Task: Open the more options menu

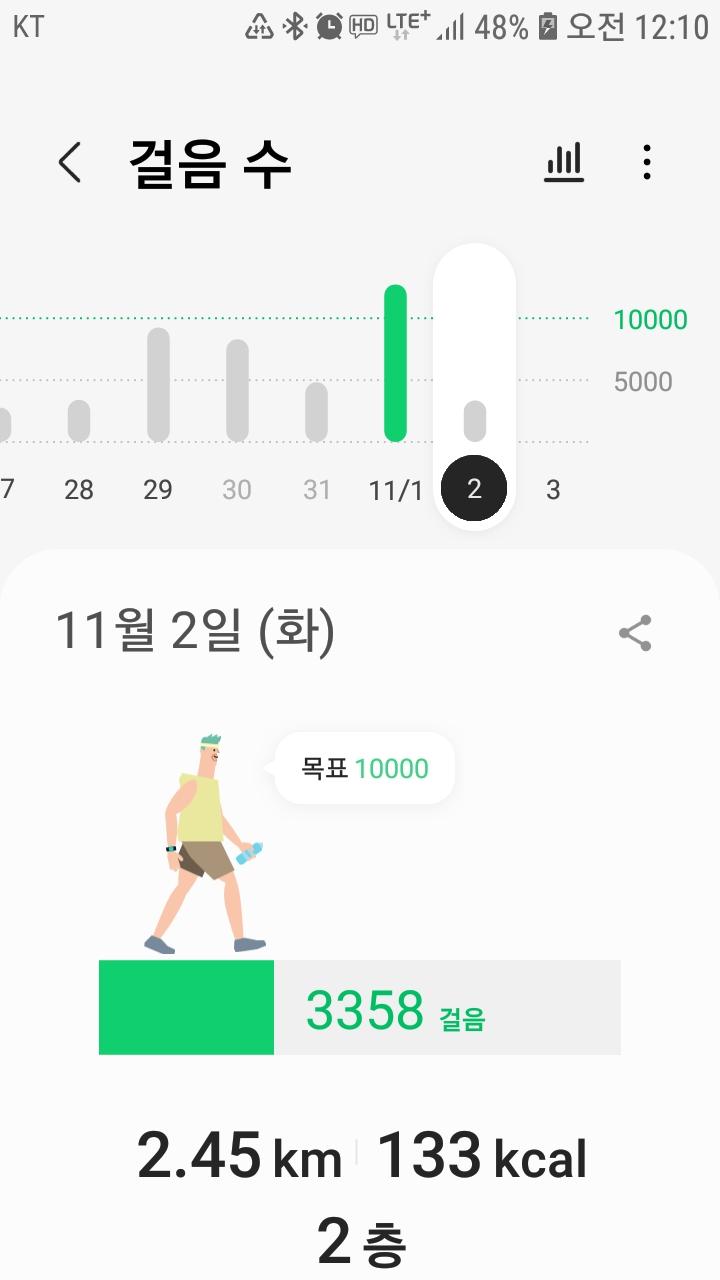Action: click(x=647, y=162)
